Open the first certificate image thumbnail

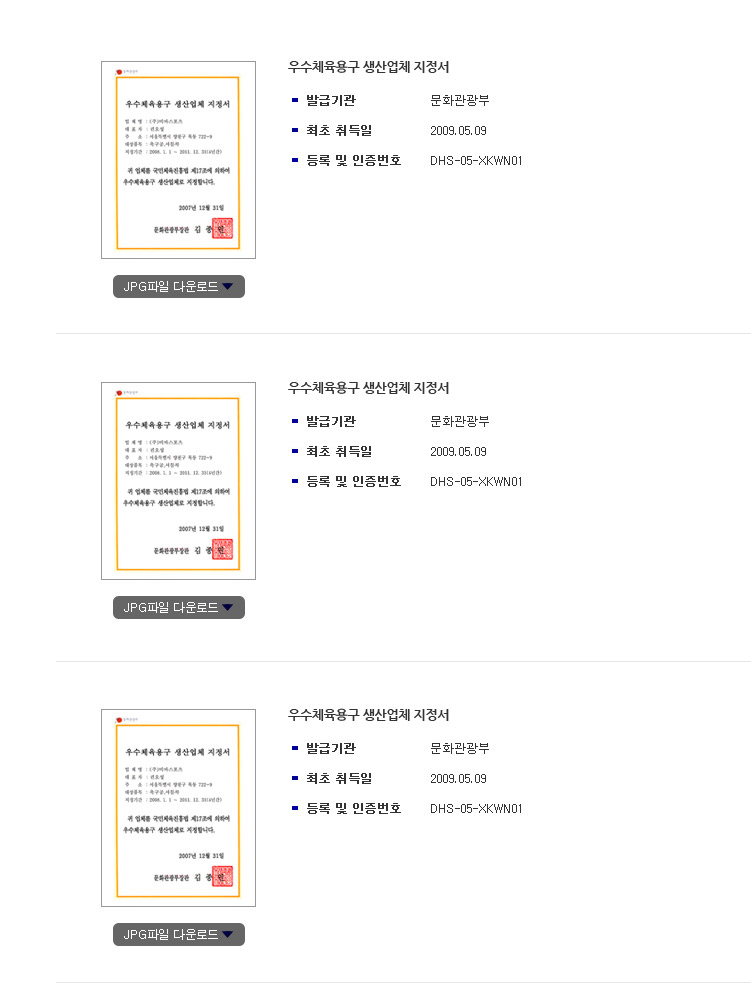pos(178,160)
